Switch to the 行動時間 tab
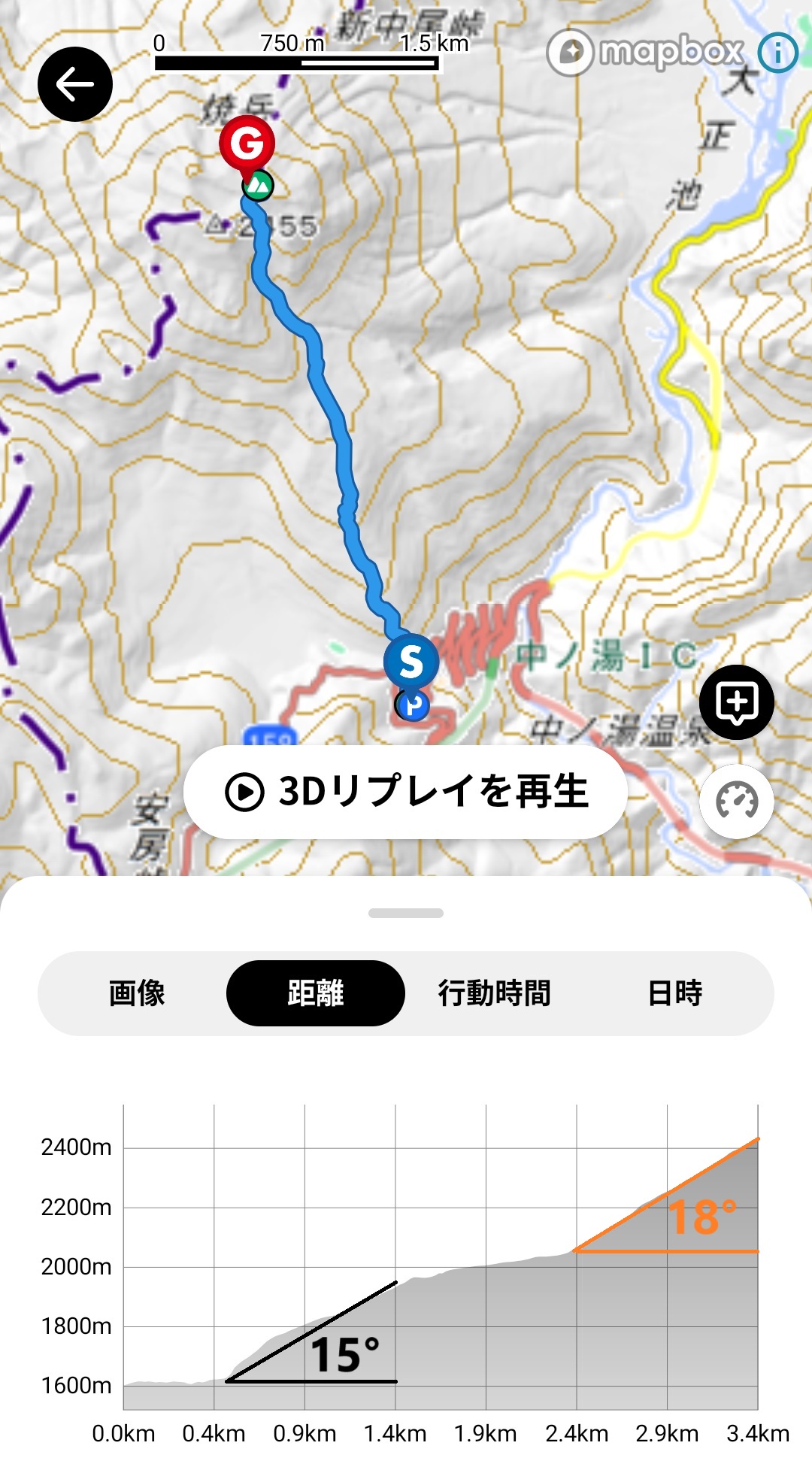812x1470 pixels. point(495,993)
